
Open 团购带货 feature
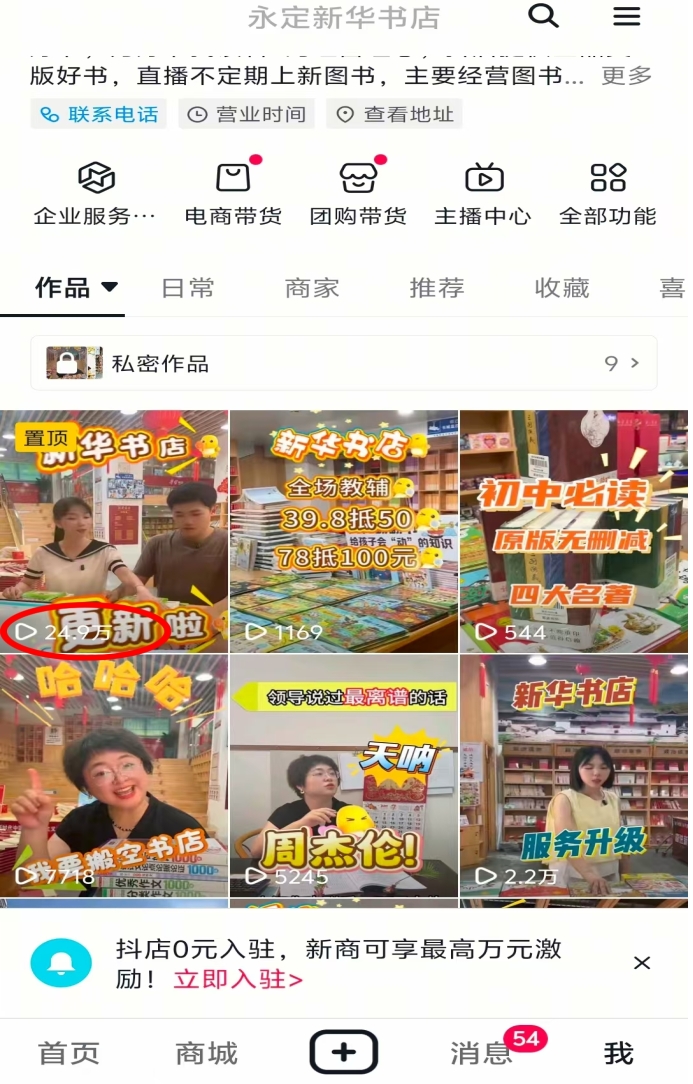click(x=358, y=194)
